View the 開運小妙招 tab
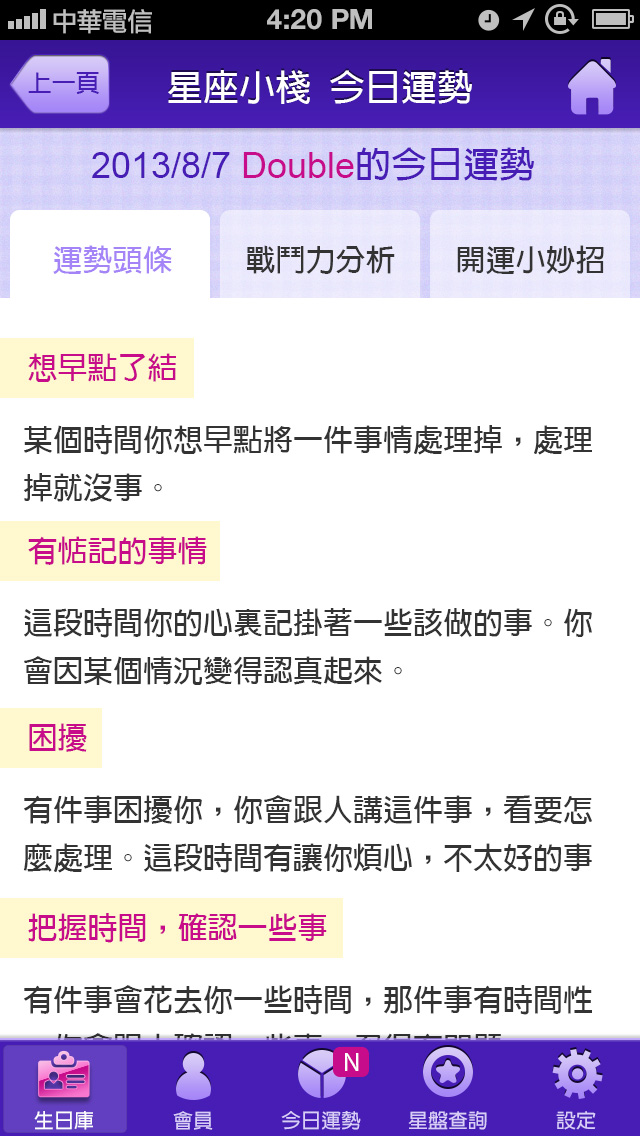This screenshot has width=640, height=1136. [x=530, y=259]
